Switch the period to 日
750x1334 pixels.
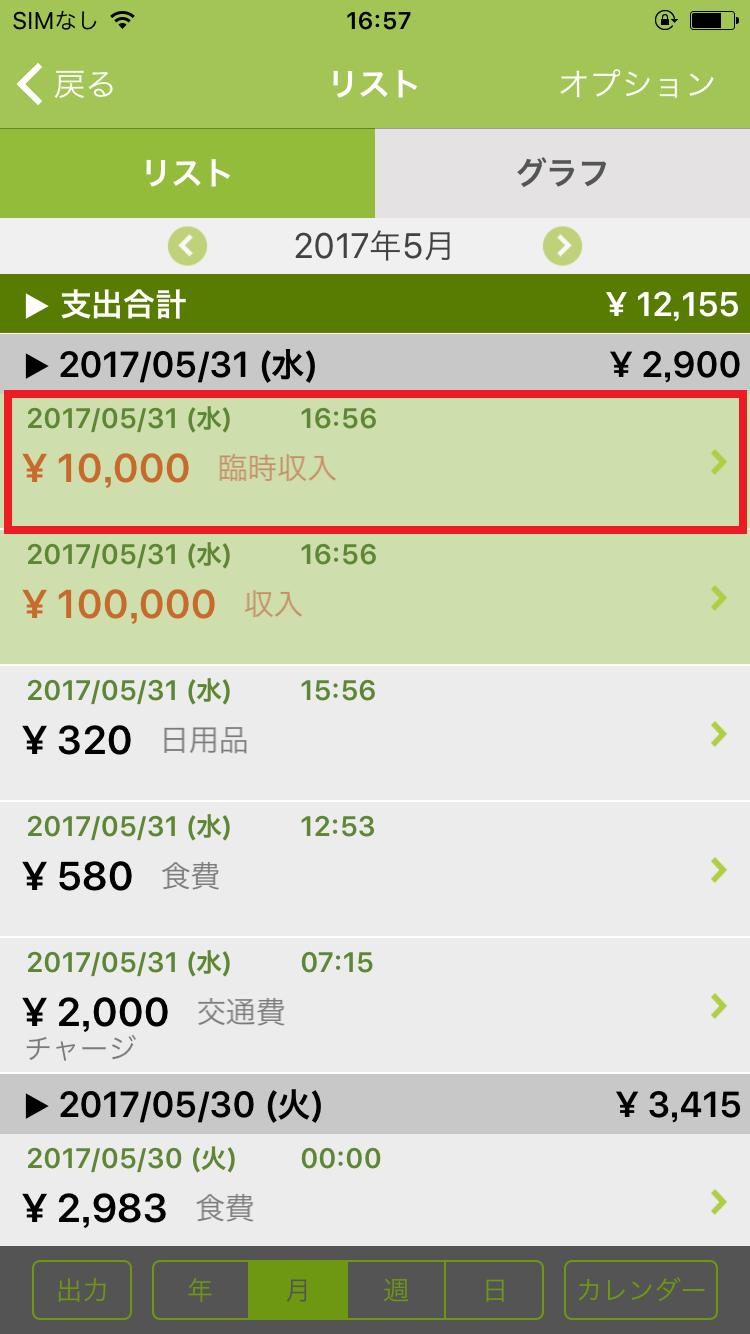(494, 1290)
